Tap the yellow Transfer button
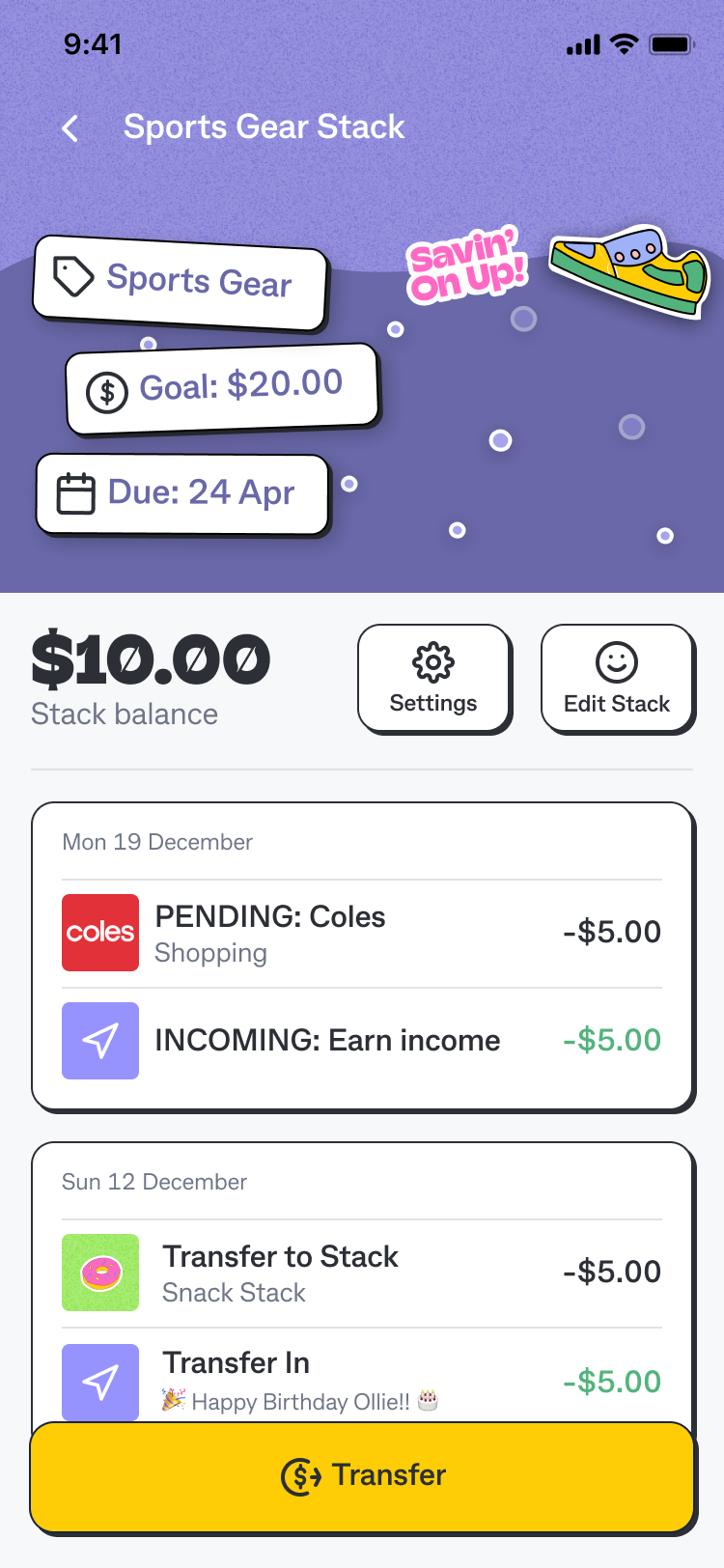The width and height of the screenshot is (724, 1568). point(362,1475)
